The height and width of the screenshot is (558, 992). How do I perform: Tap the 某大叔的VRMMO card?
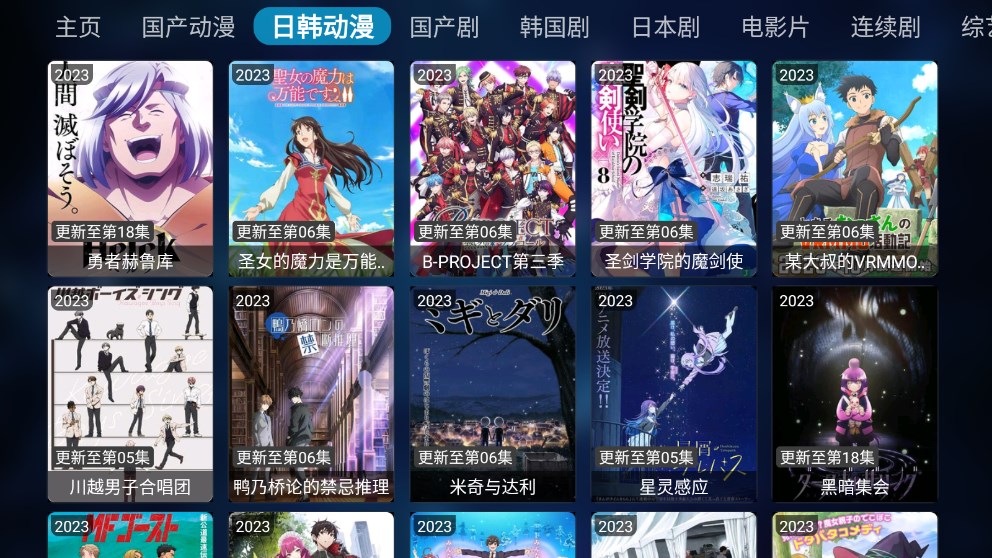pyautogui.click(x=854, y=168)
